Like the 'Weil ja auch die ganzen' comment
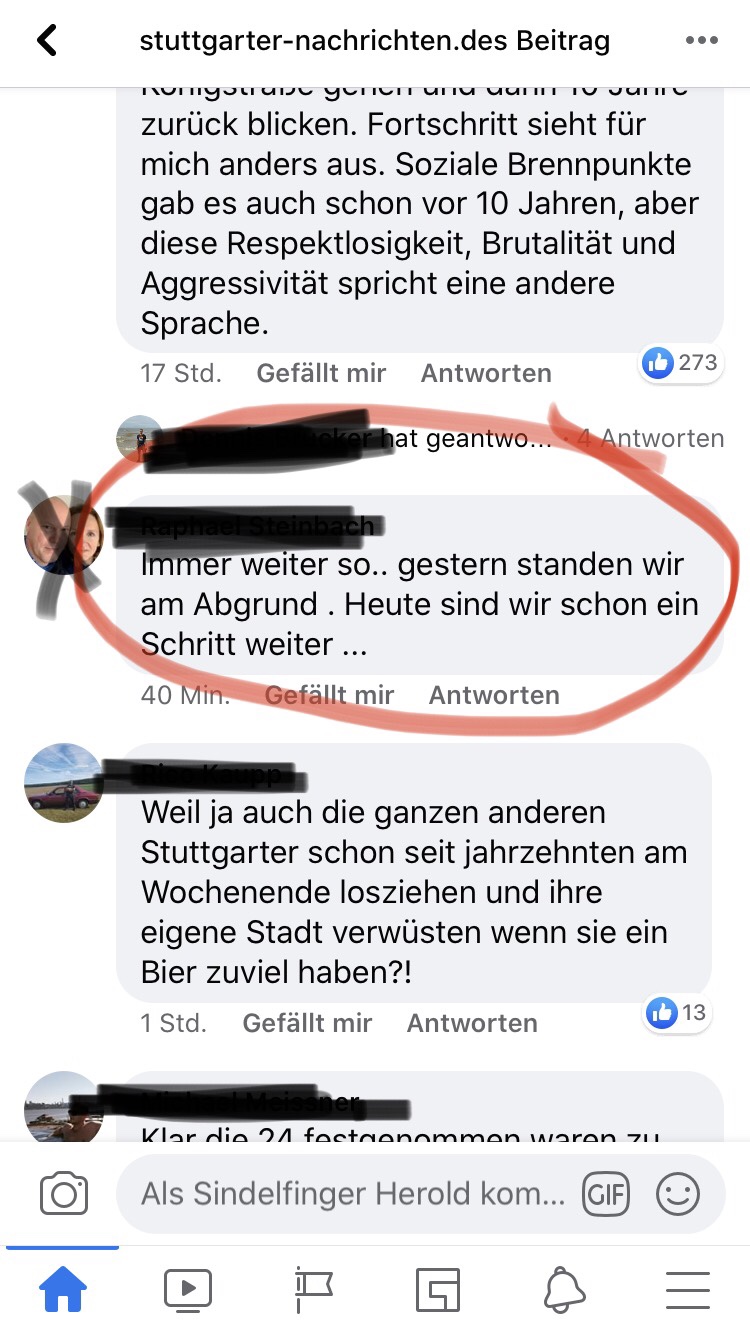Image resolution: width=750 pixels, height=1334 pixels. pyautogui.click(x=307, y=1023)
